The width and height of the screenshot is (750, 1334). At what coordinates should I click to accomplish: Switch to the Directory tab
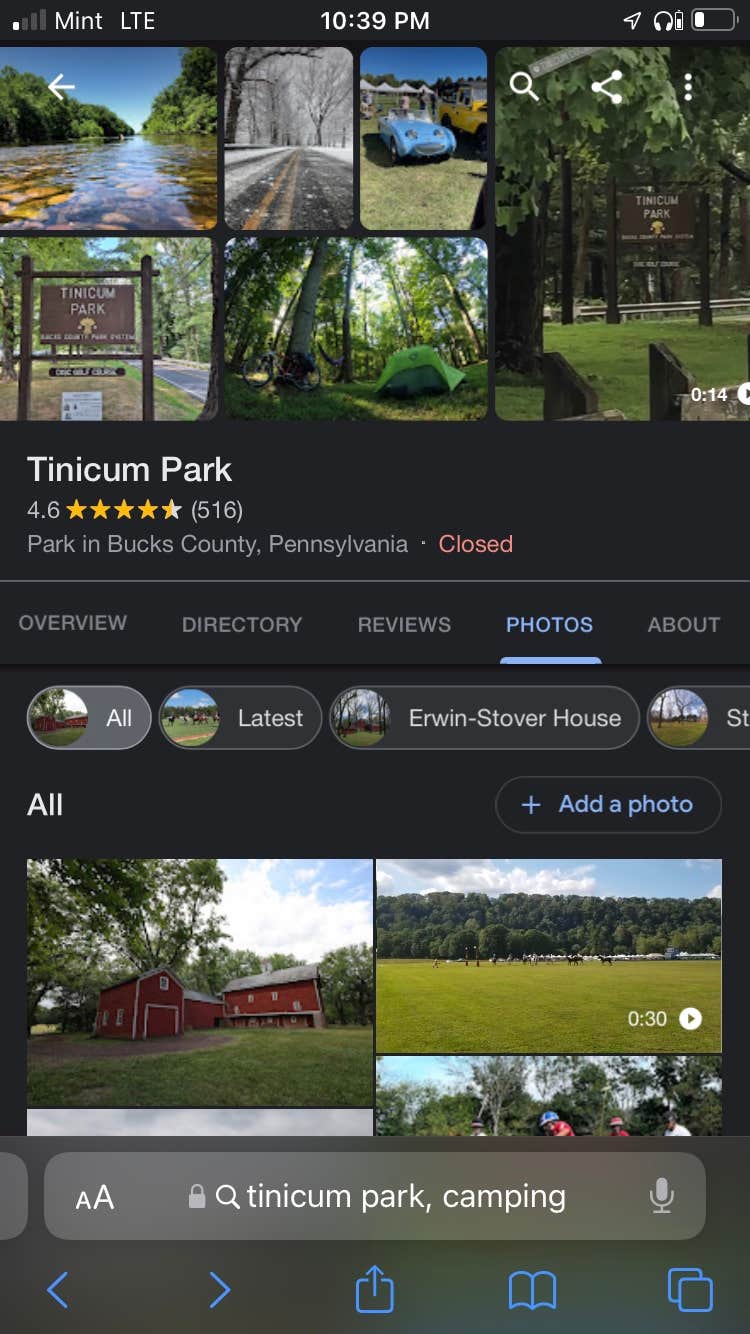[x=242, y=624]
